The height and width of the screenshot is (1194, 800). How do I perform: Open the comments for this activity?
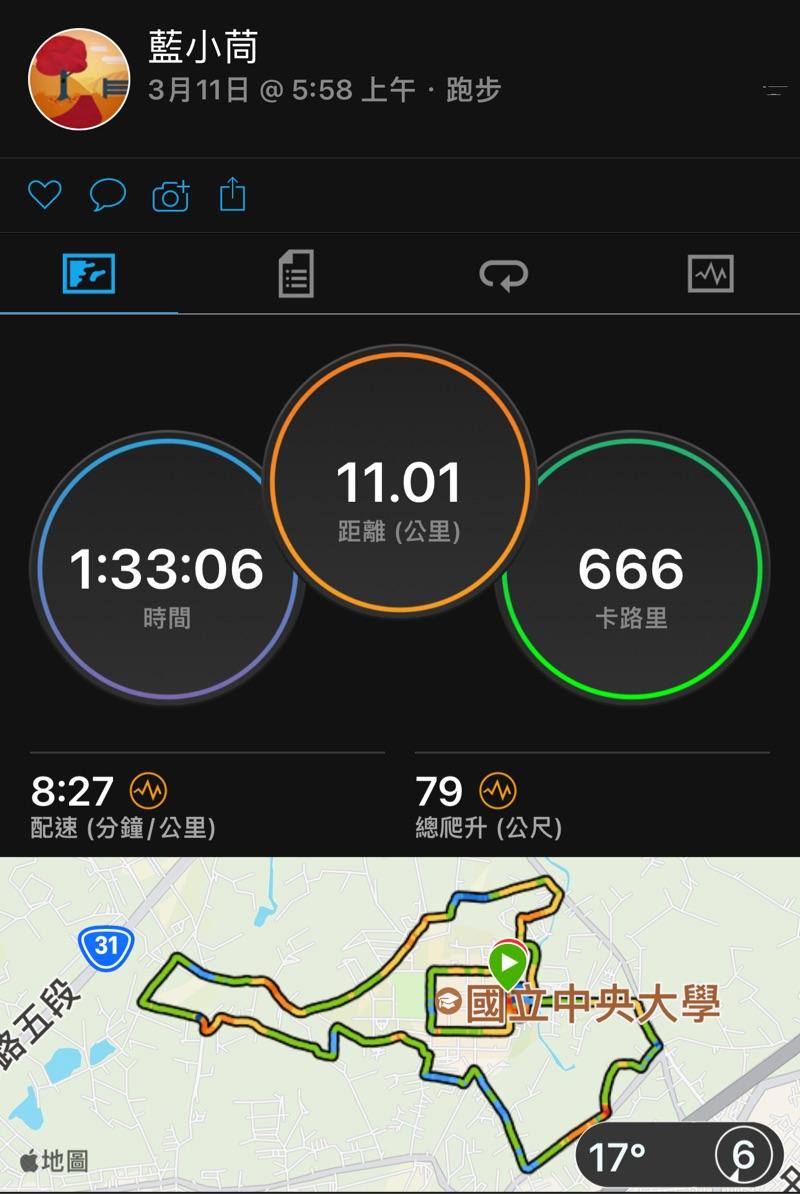pos(107,195)
